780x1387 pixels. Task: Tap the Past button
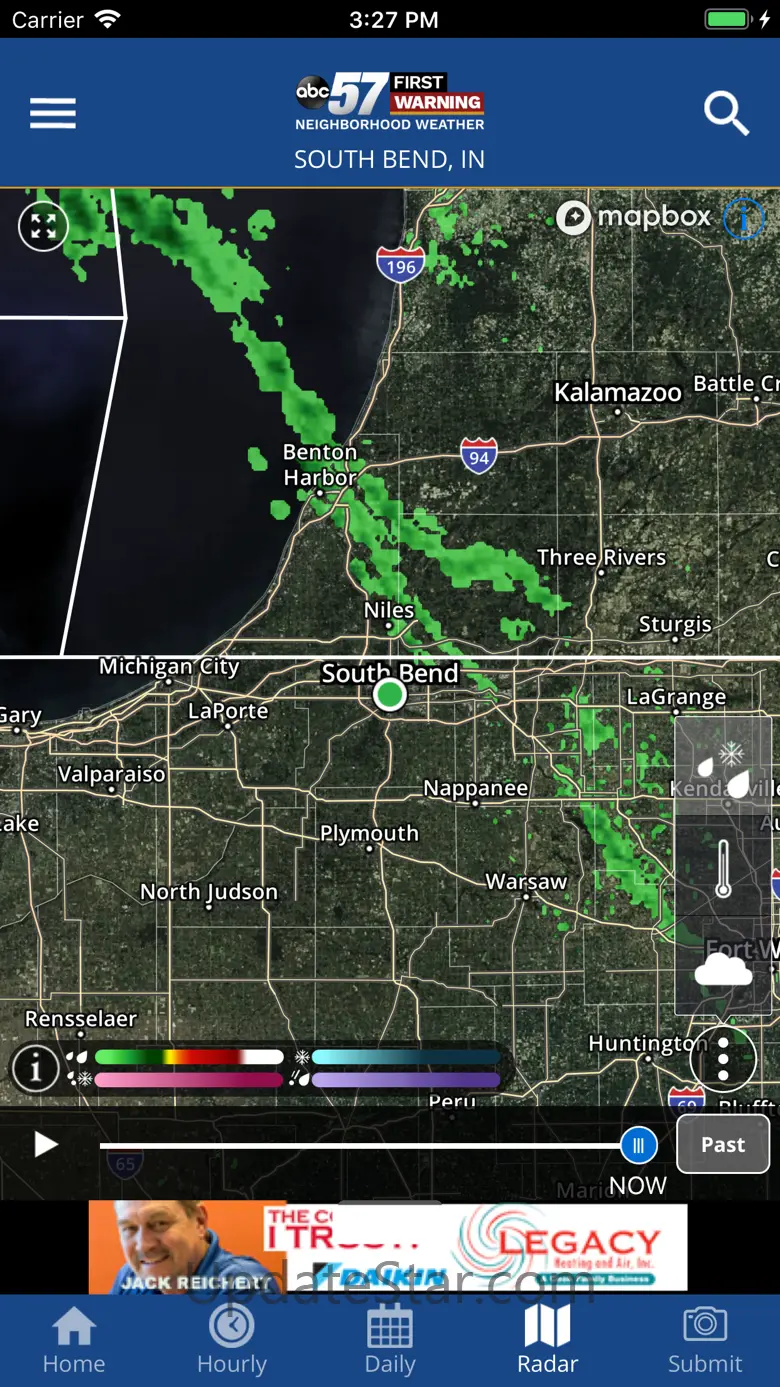[723, 1144]
